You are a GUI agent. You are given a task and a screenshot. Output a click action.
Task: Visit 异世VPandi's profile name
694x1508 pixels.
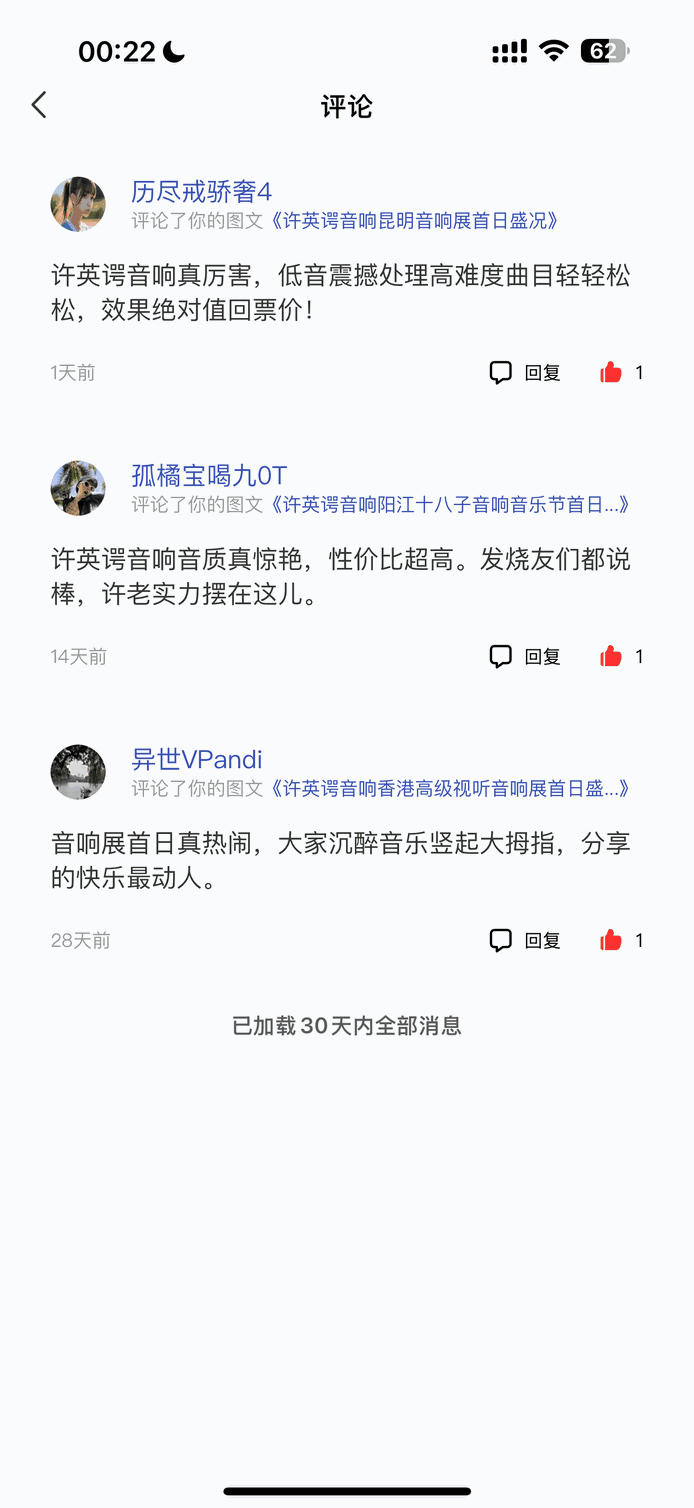pos(197,759)
